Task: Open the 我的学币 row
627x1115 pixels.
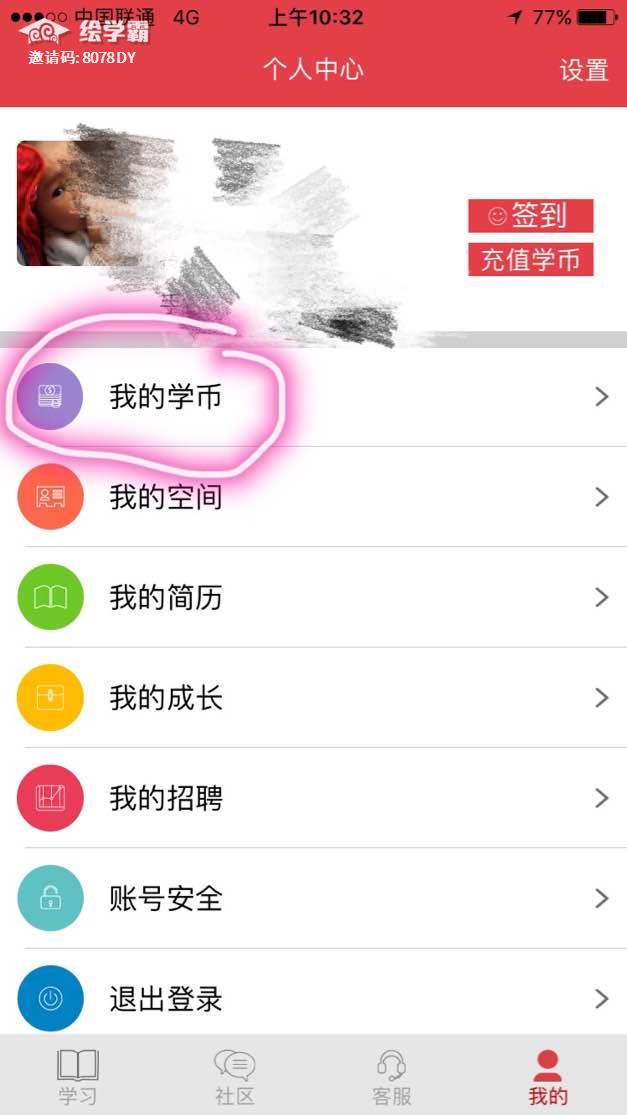Action: [x=313, y=397]
